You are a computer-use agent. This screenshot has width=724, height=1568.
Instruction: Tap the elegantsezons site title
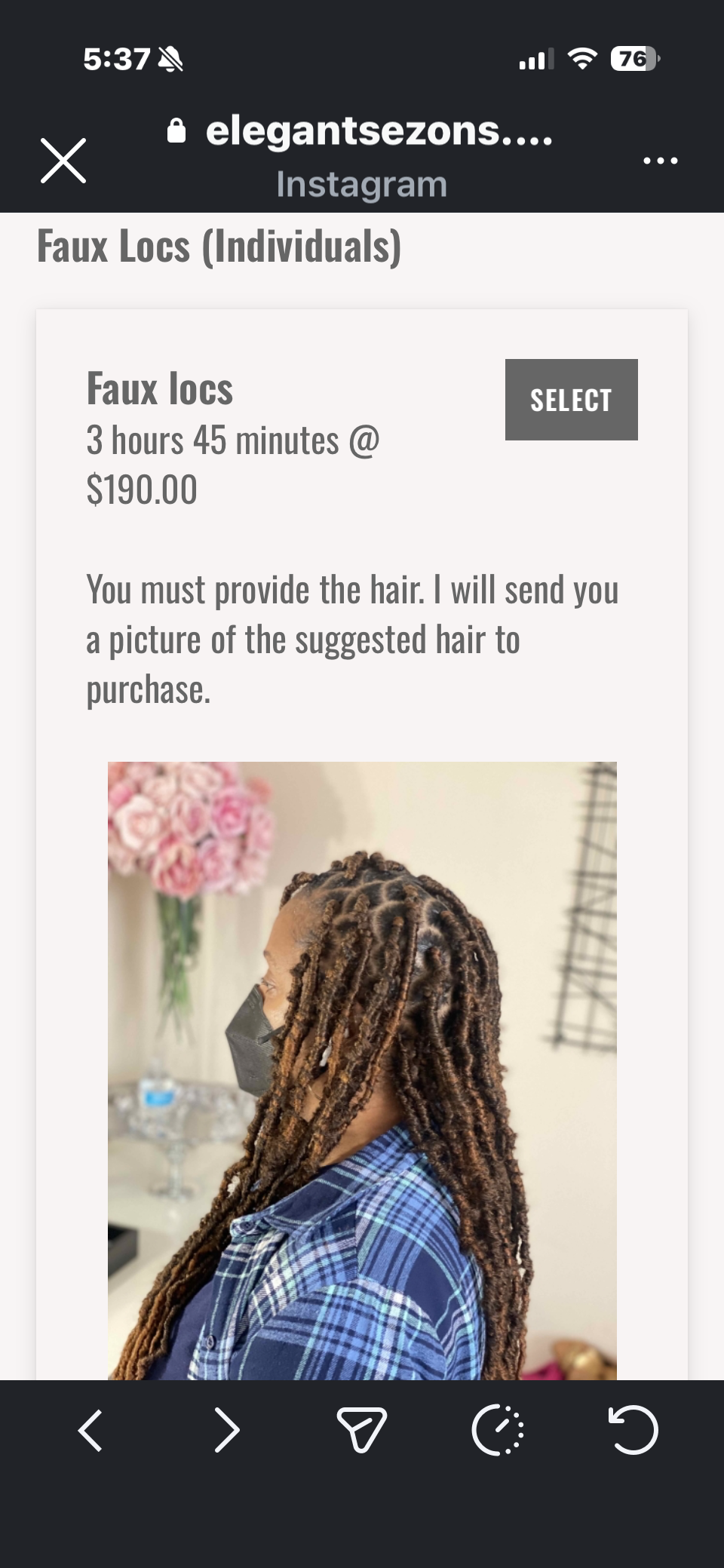point(377,133)
